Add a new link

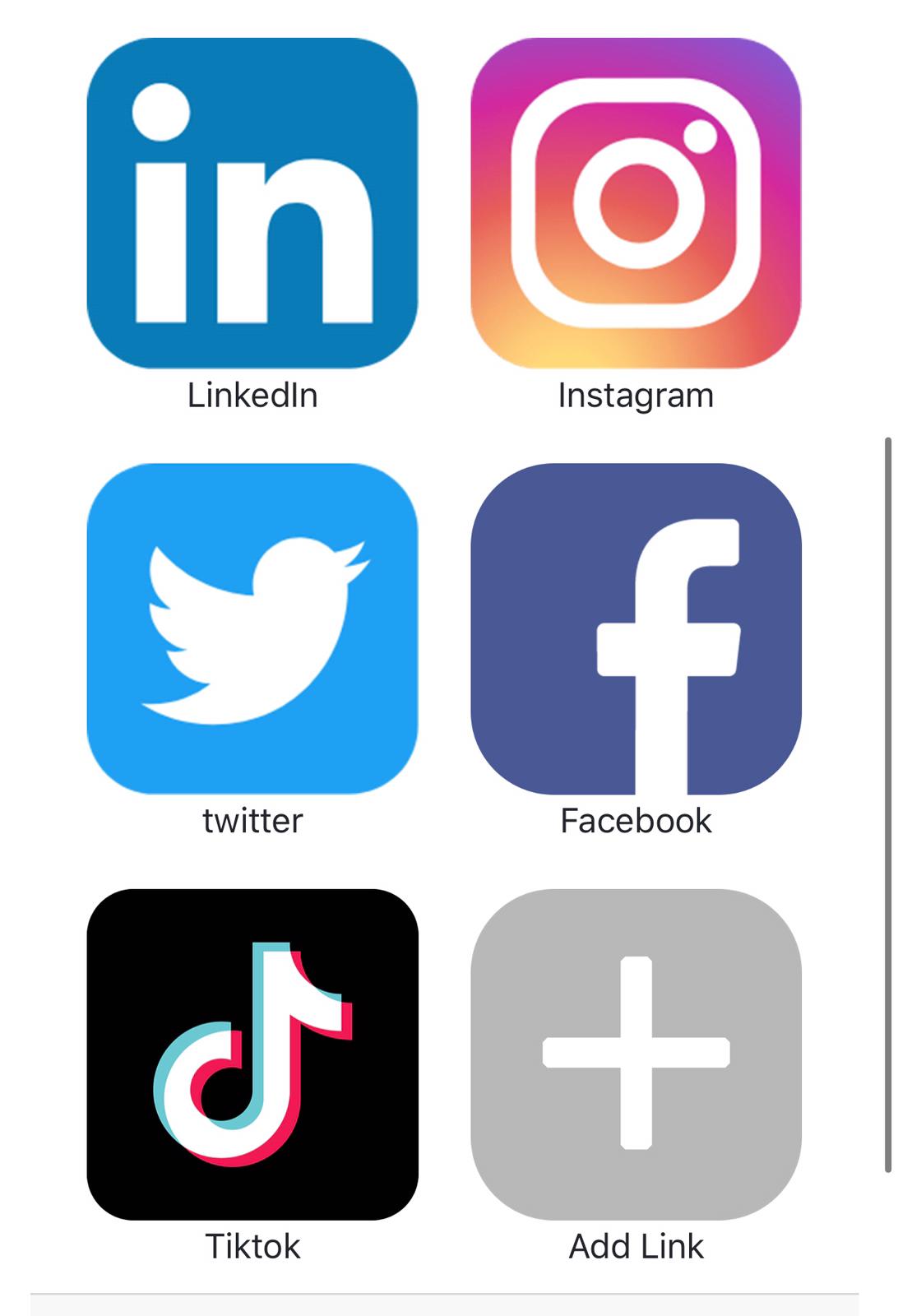pos(636,1054)
